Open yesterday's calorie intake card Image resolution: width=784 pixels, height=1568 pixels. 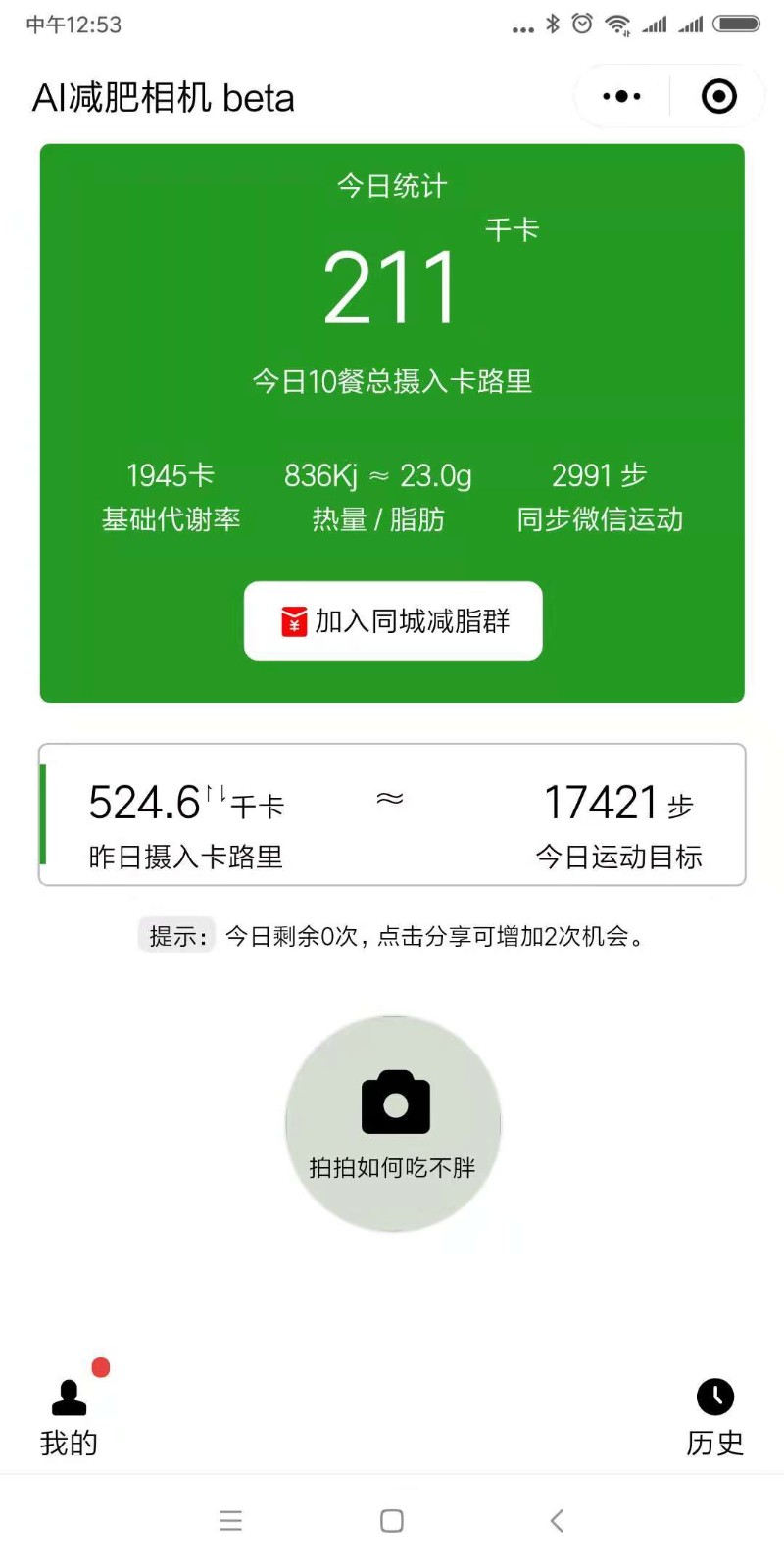[x=392, y=814]
